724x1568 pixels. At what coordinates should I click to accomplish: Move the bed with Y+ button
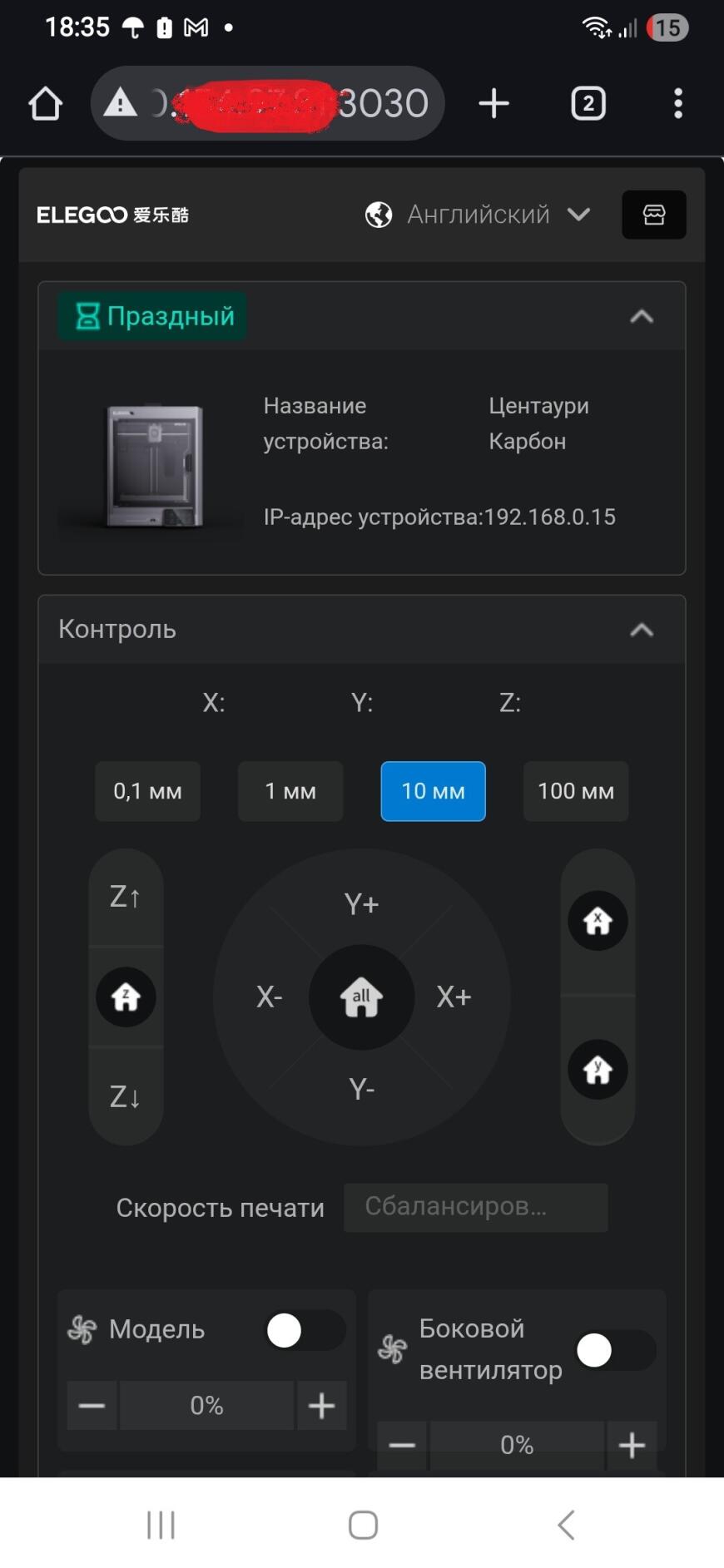pos(361,903)
